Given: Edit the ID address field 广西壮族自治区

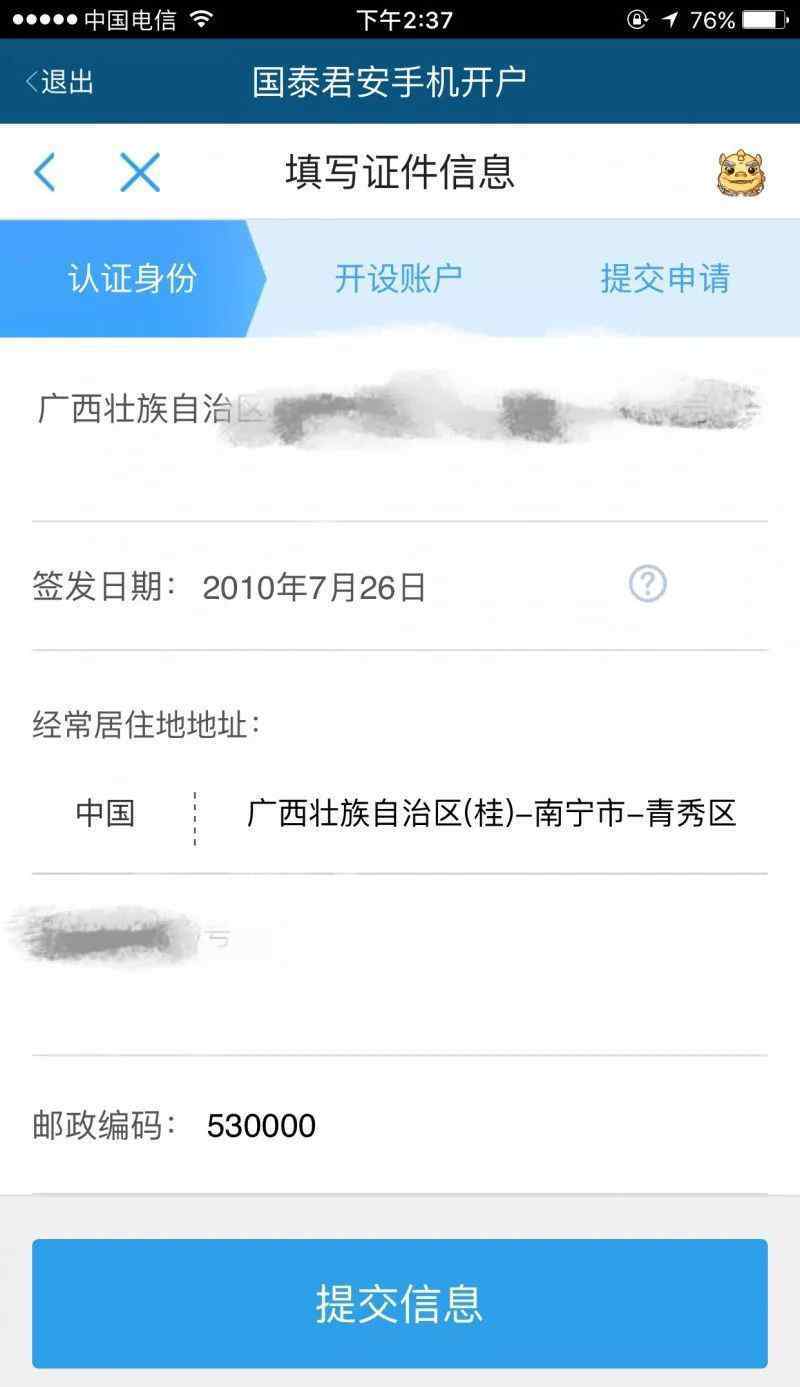Looking at the screenshot, I should [400, 430].
